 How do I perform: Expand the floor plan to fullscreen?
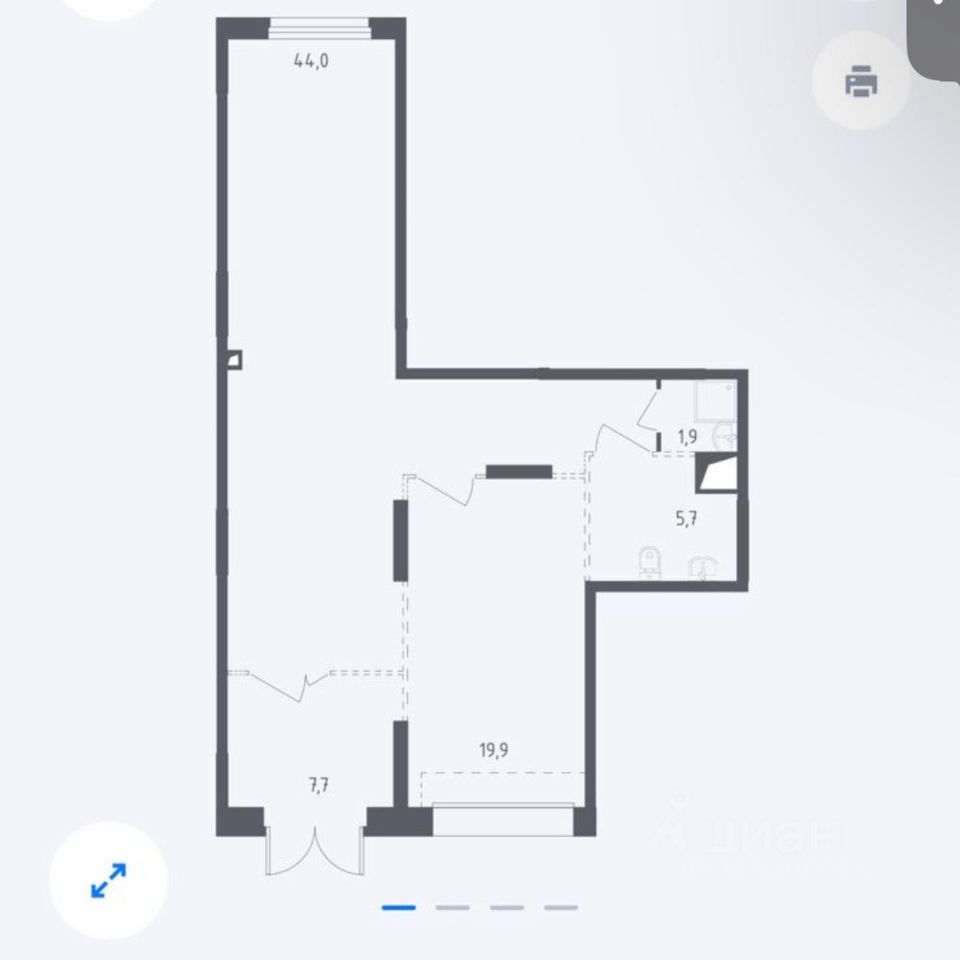pos(108,880)
